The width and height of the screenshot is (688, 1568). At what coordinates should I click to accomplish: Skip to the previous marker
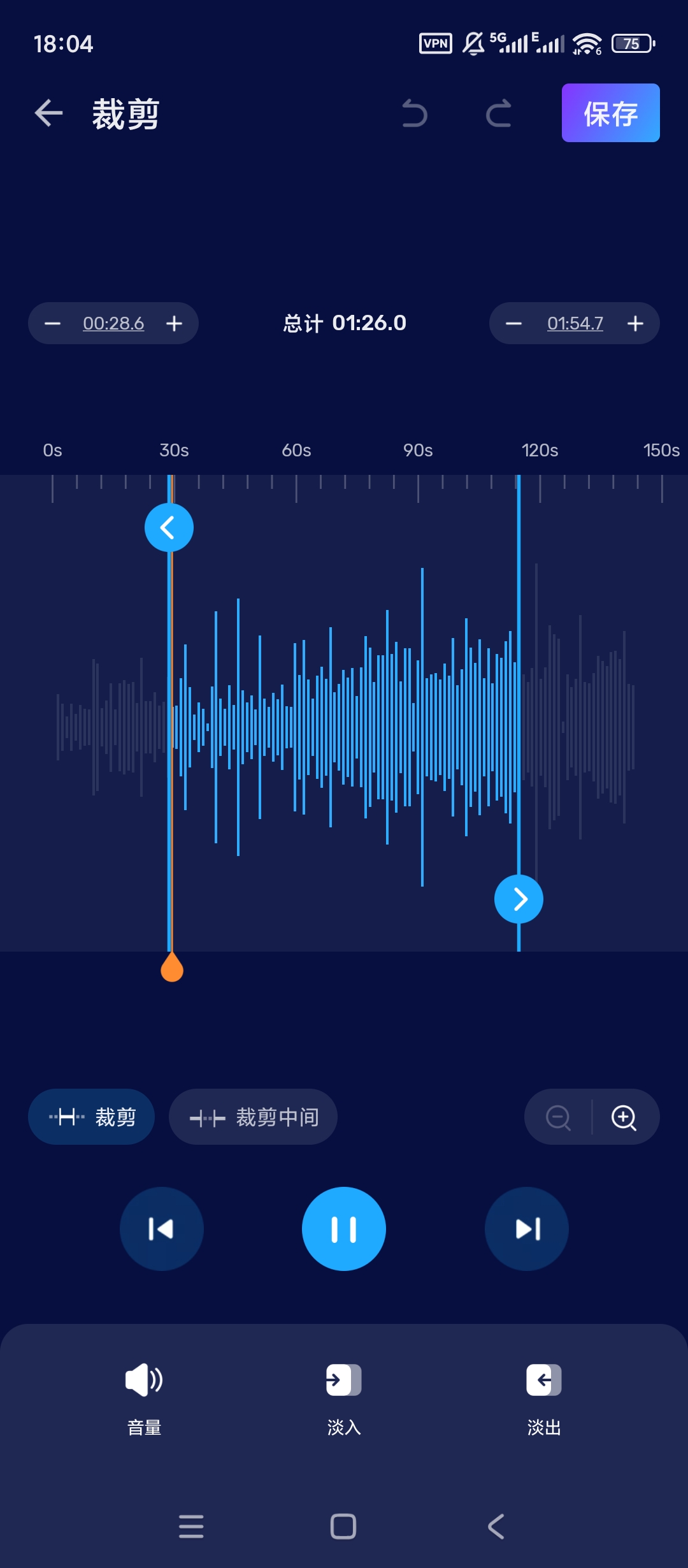click(161, 1230)
